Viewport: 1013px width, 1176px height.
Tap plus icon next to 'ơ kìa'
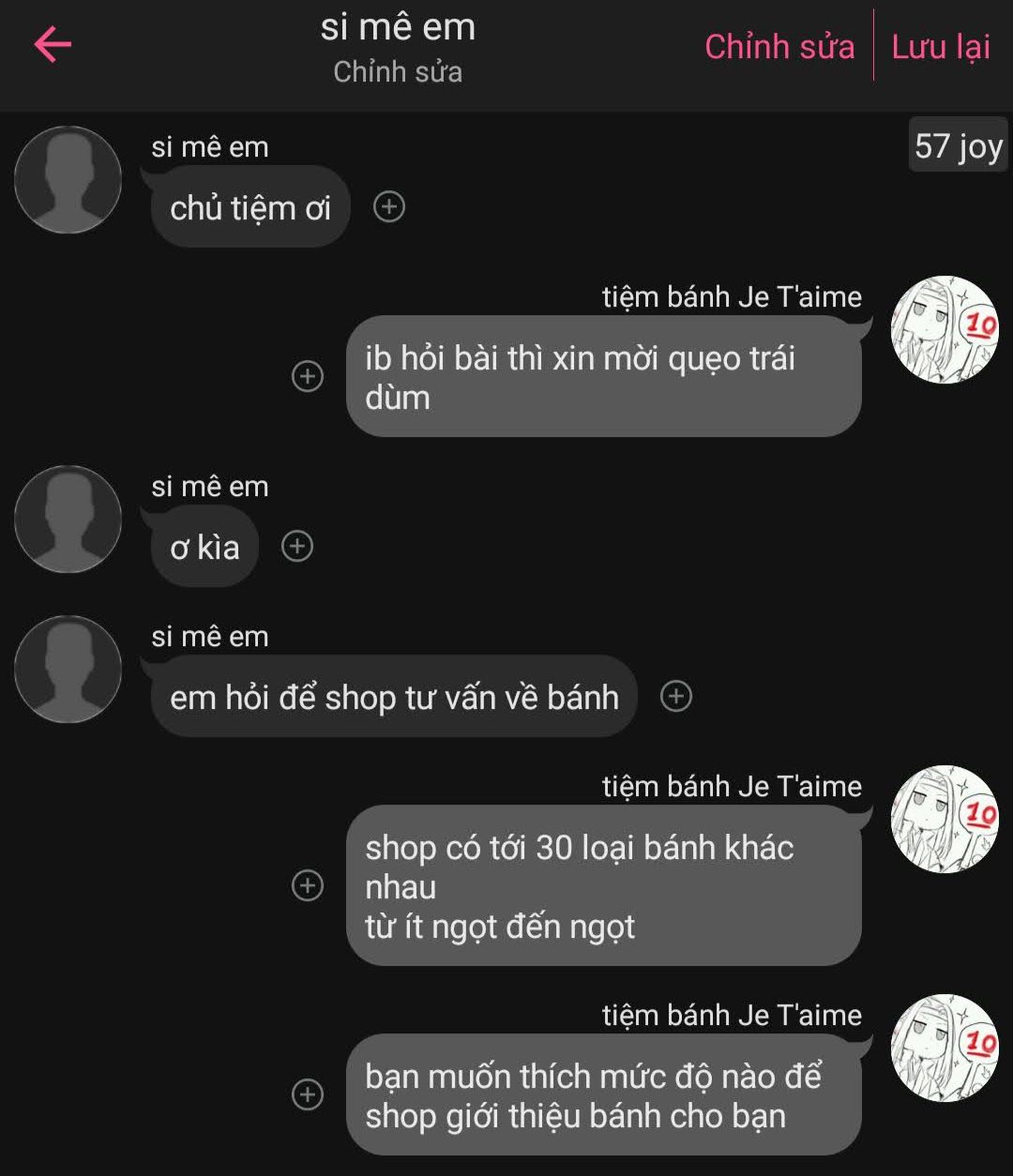[297, 547]
